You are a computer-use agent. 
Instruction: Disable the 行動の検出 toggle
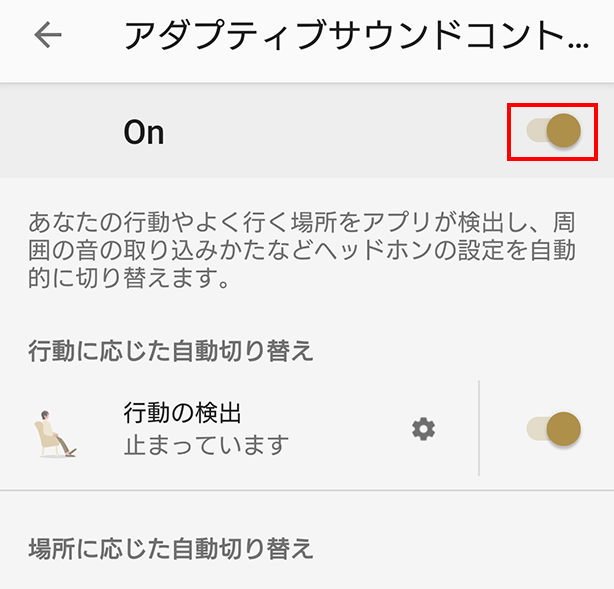tap(553, 429)
